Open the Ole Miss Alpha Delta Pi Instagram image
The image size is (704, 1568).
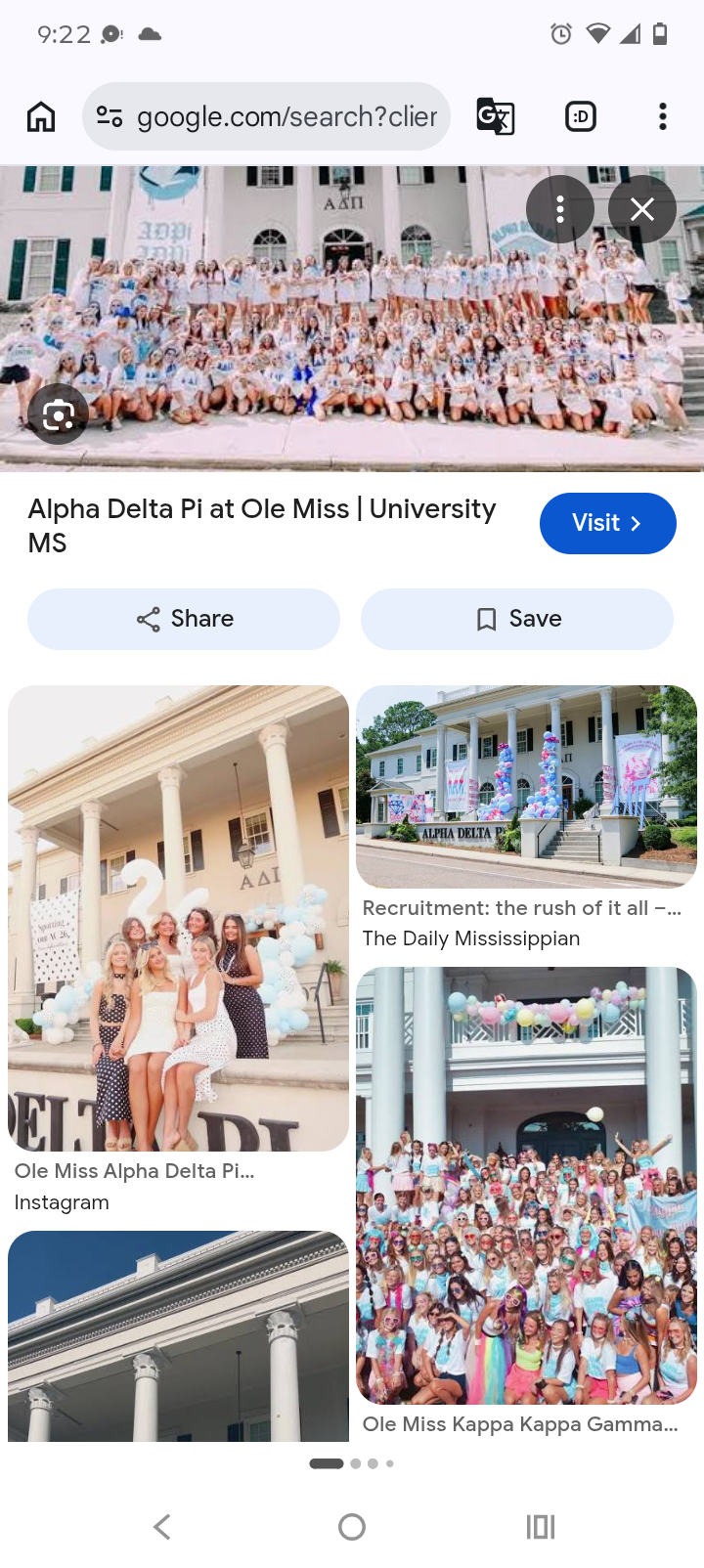point(178,919)
